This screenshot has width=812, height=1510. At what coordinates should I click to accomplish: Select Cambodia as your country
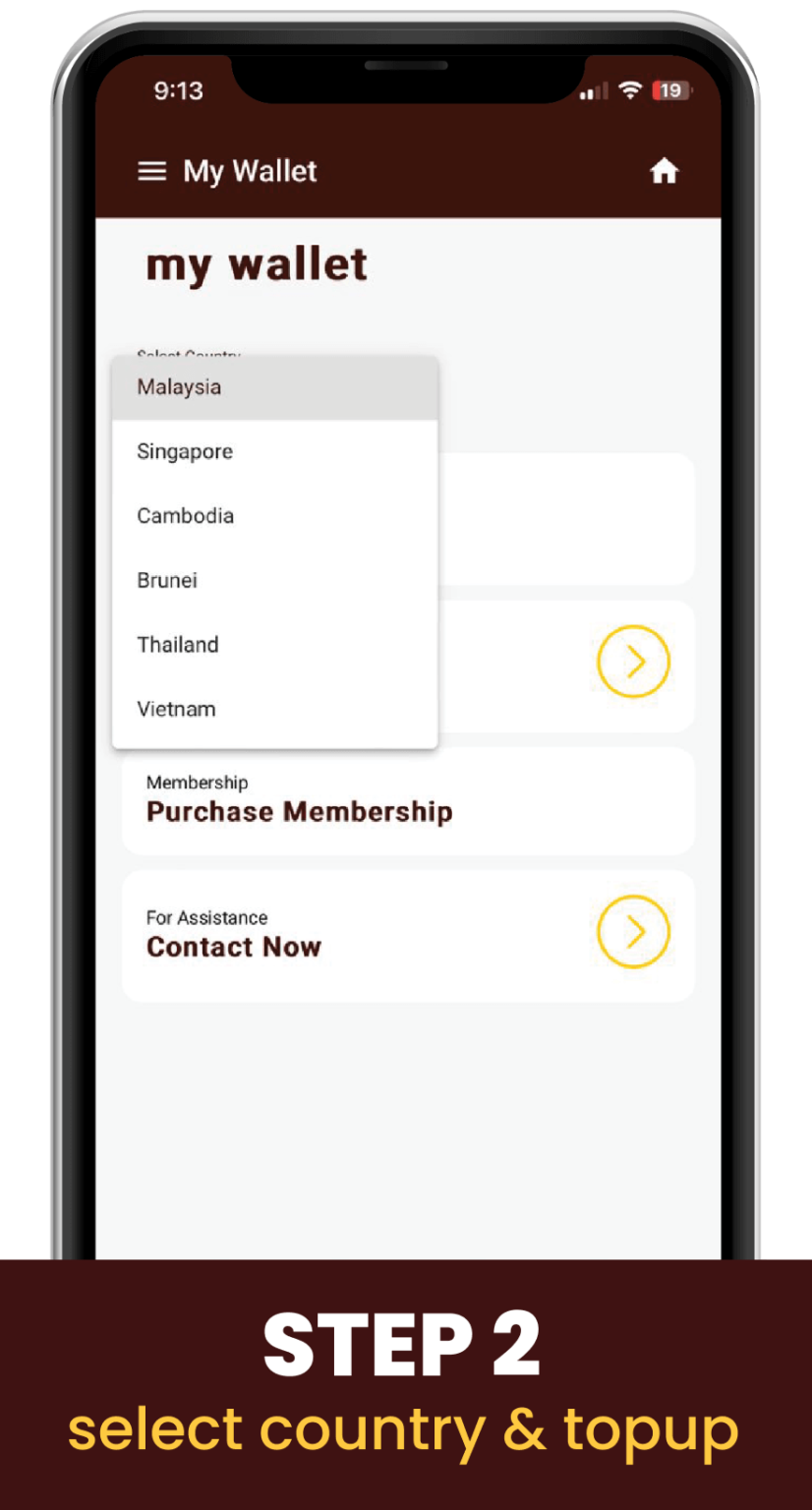click(x=186, y=515)
